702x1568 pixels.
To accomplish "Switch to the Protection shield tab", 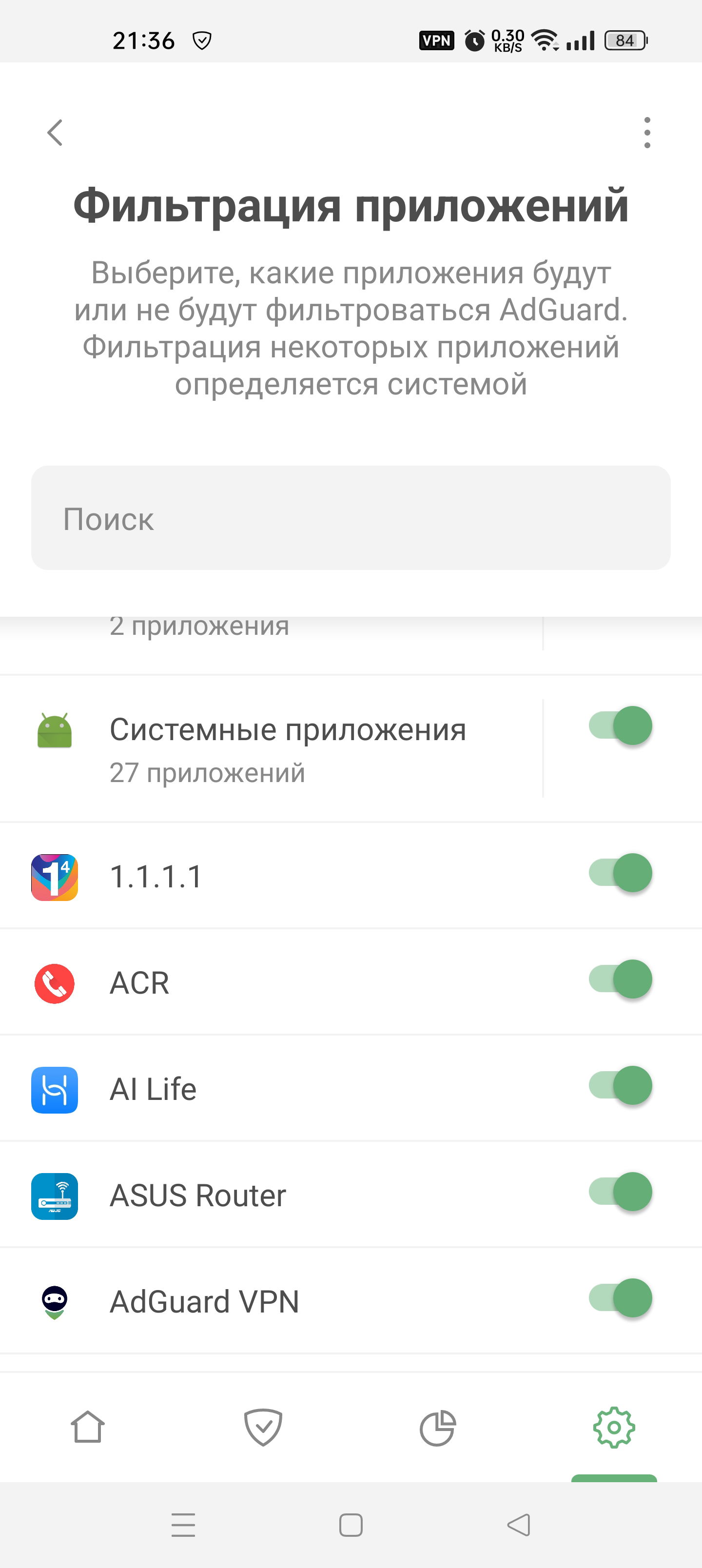I will tap(263, 1428).
